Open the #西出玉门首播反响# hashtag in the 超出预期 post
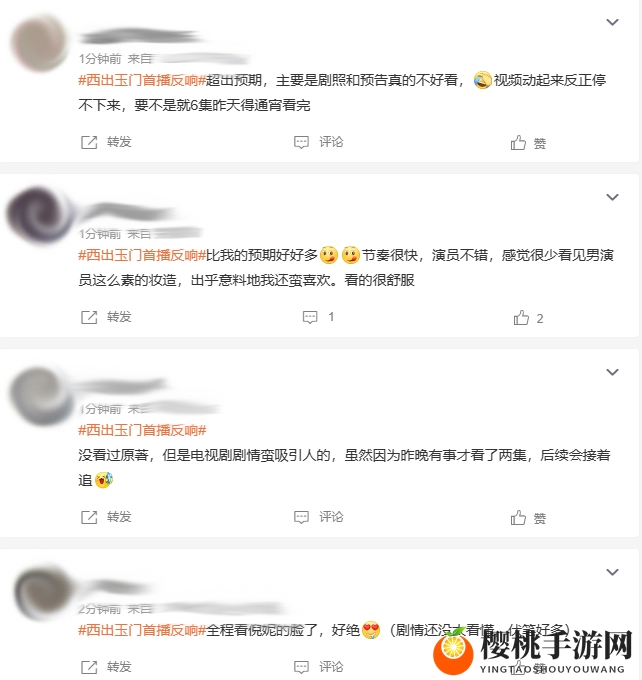This screenshot has height=680, width=642. [142, 80]
